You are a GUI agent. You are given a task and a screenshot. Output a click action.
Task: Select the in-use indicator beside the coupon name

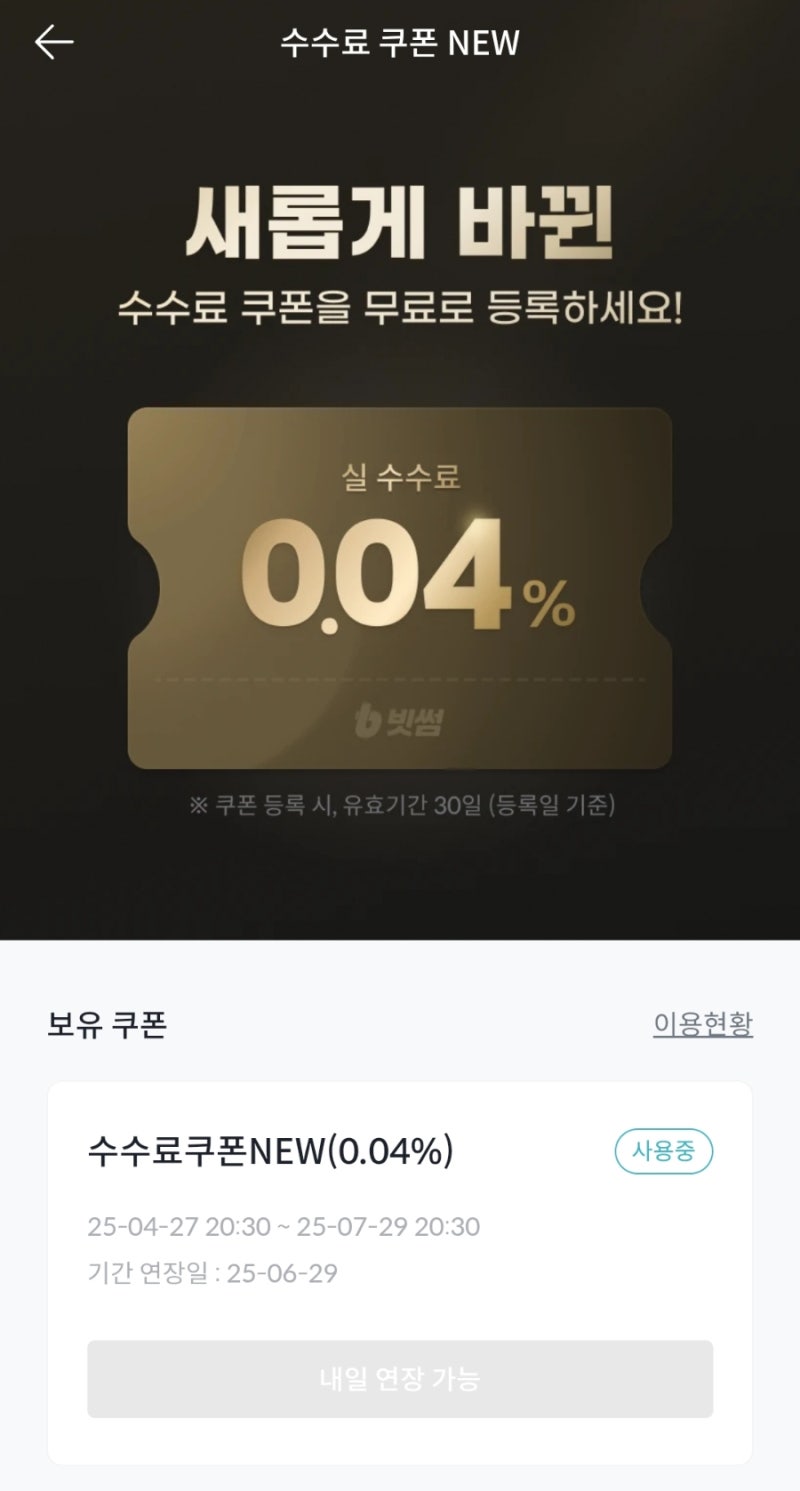664,1151
